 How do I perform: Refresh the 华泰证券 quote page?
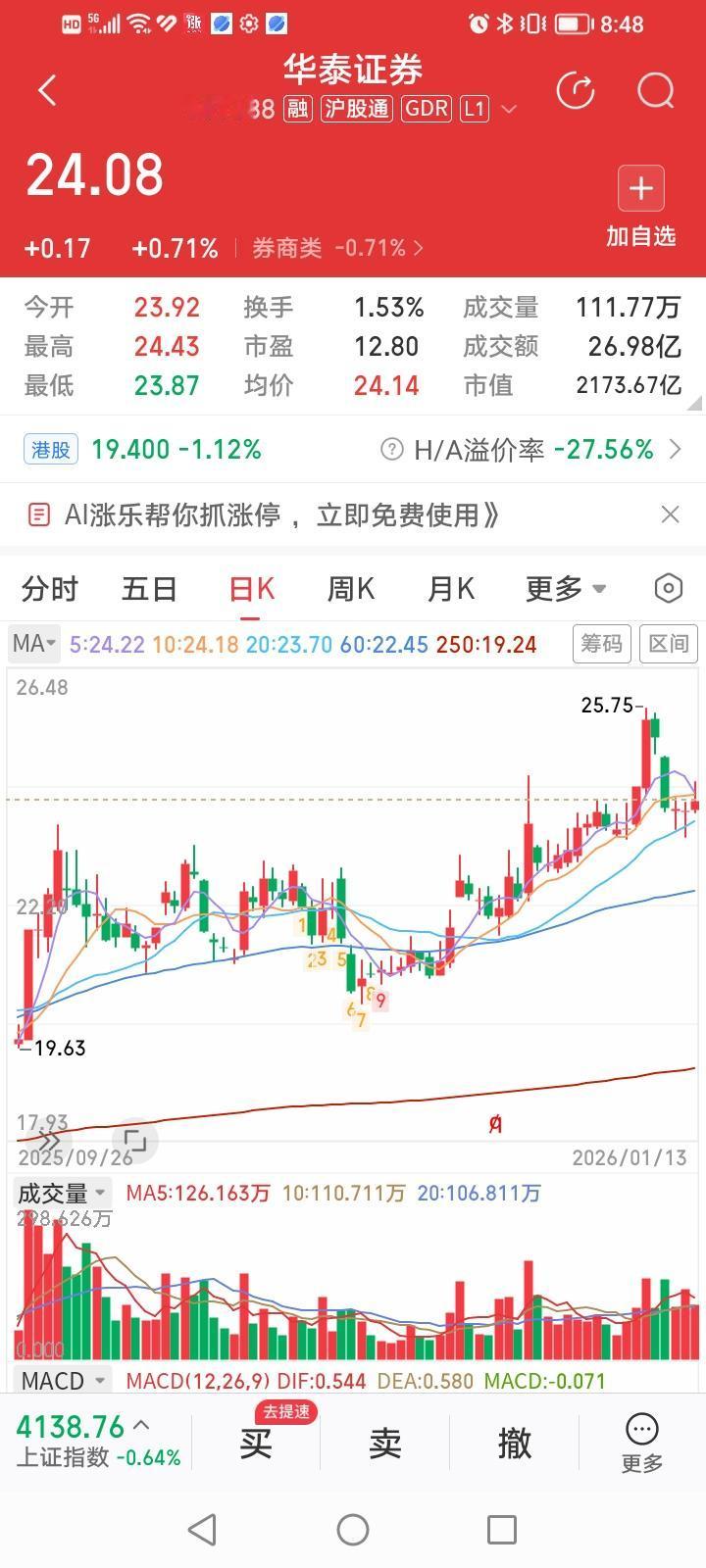coord(577,89)
